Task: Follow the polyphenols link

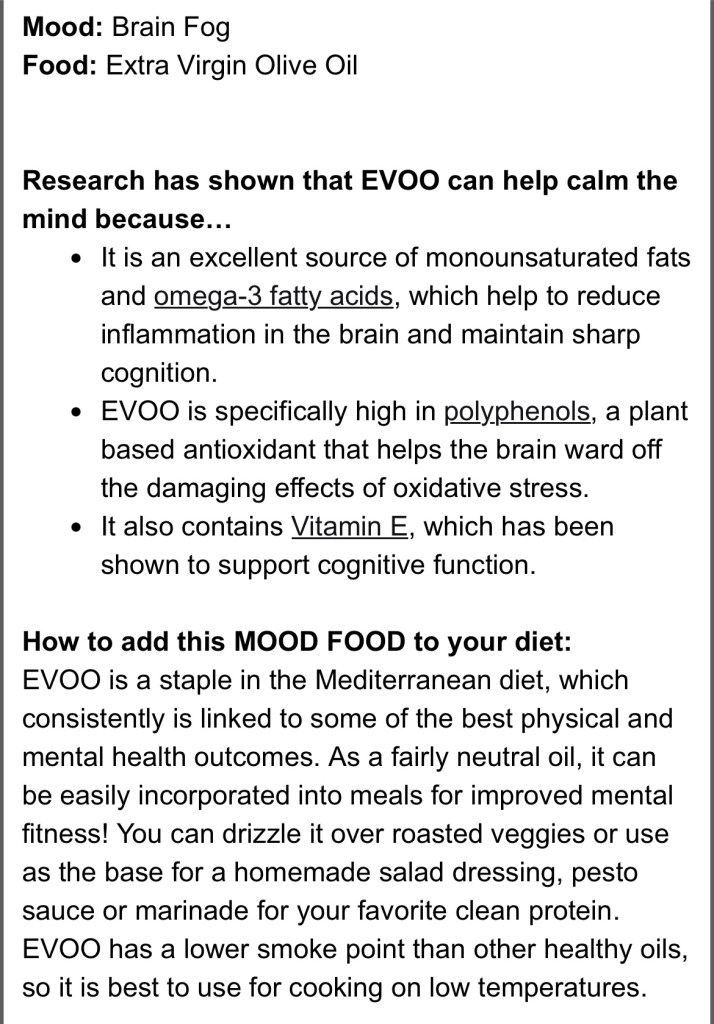Action: [x=516, y=411]
